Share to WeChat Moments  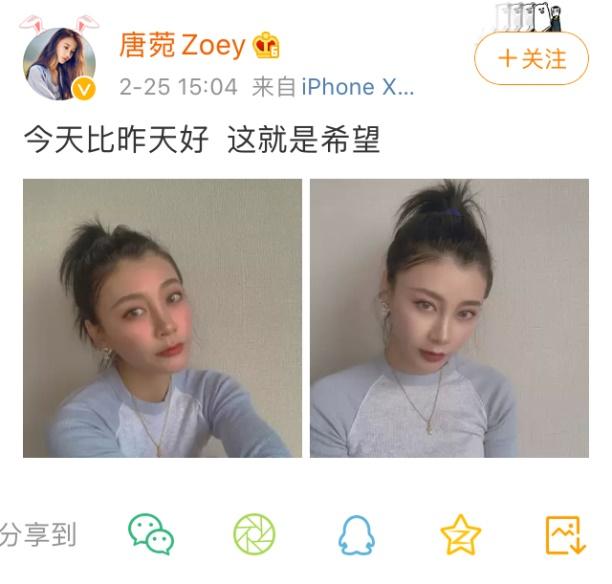pos(253,535)
